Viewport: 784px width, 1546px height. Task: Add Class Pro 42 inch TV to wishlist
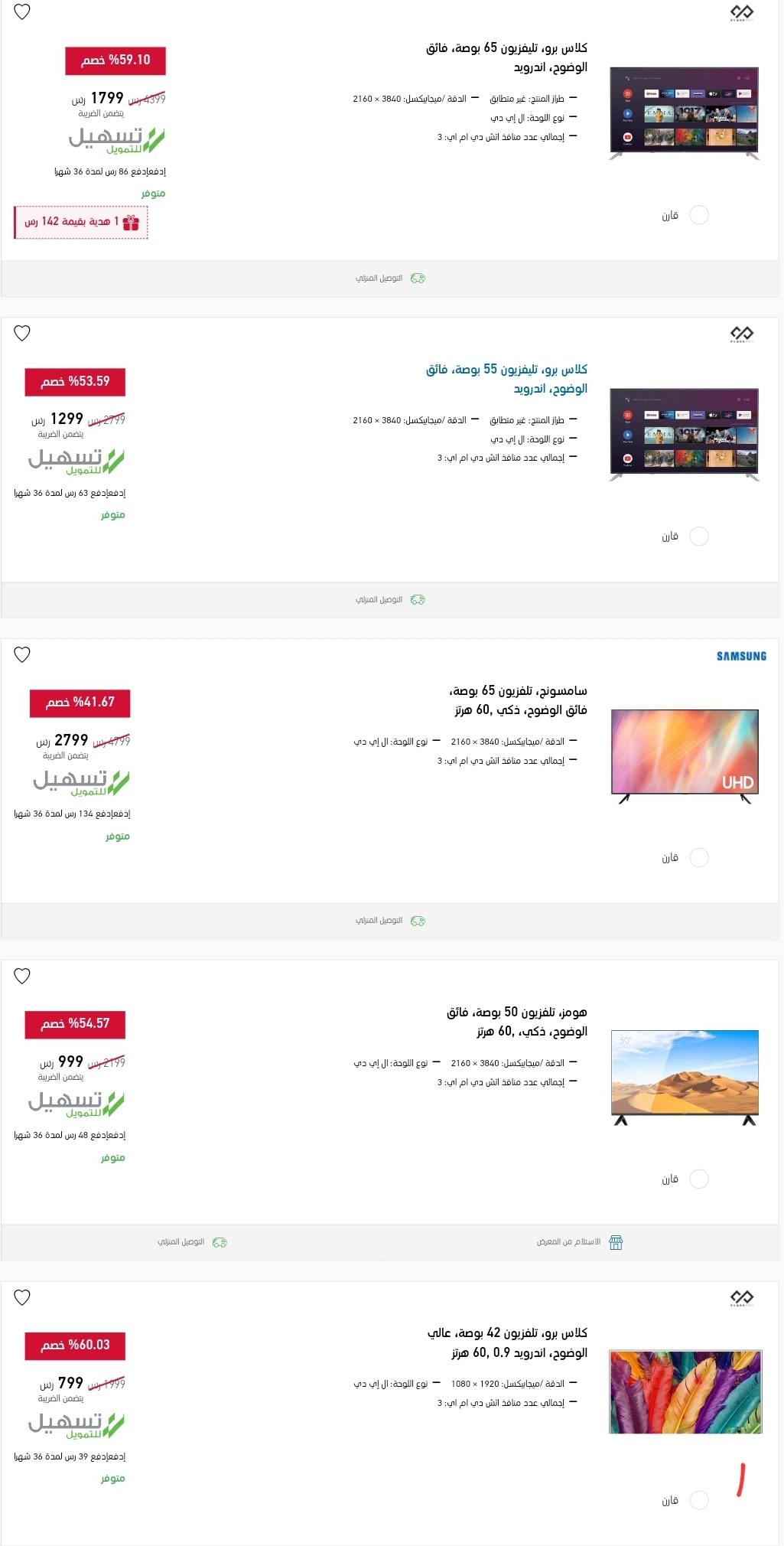coord(22,1297)
